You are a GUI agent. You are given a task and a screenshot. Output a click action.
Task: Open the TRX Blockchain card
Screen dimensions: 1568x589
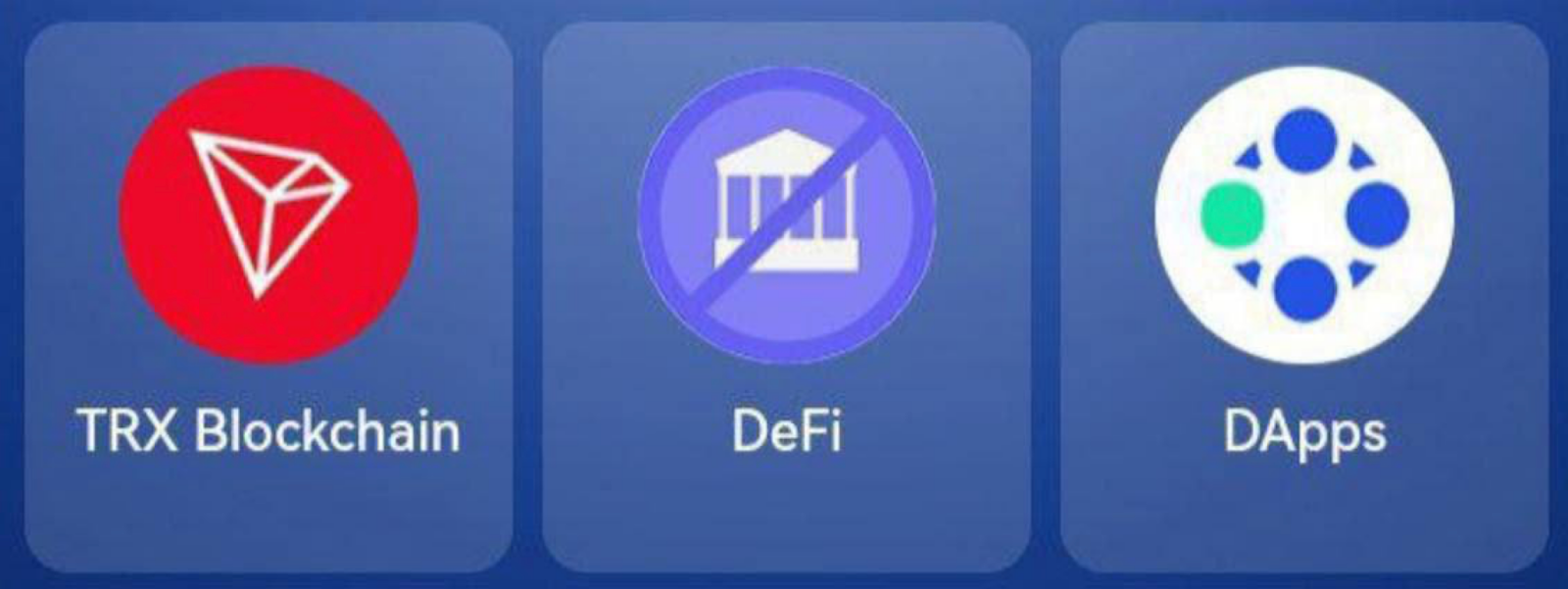point(268,294)
